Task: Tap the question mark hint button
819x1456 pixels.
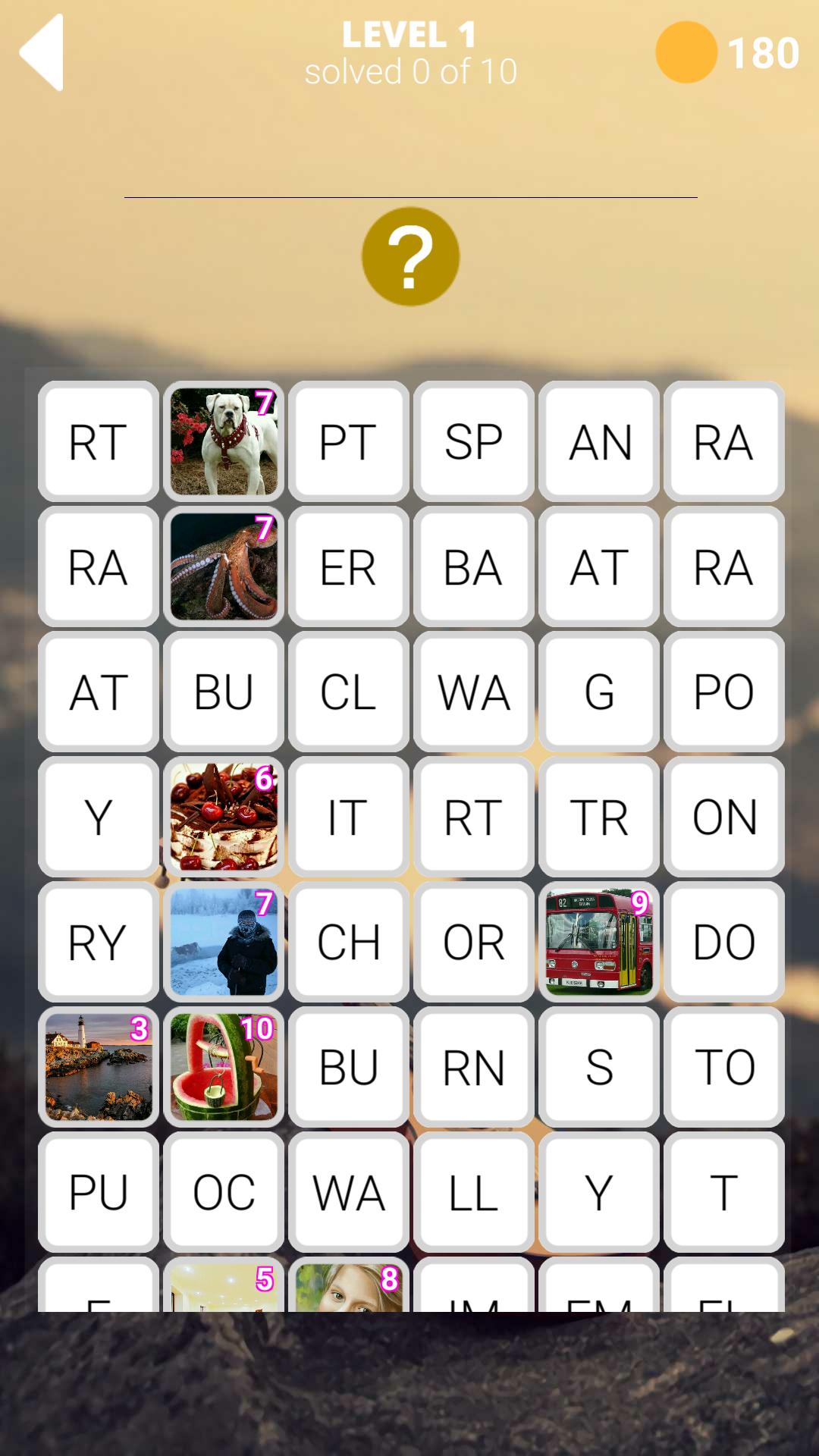Action: tap(410, 256)
